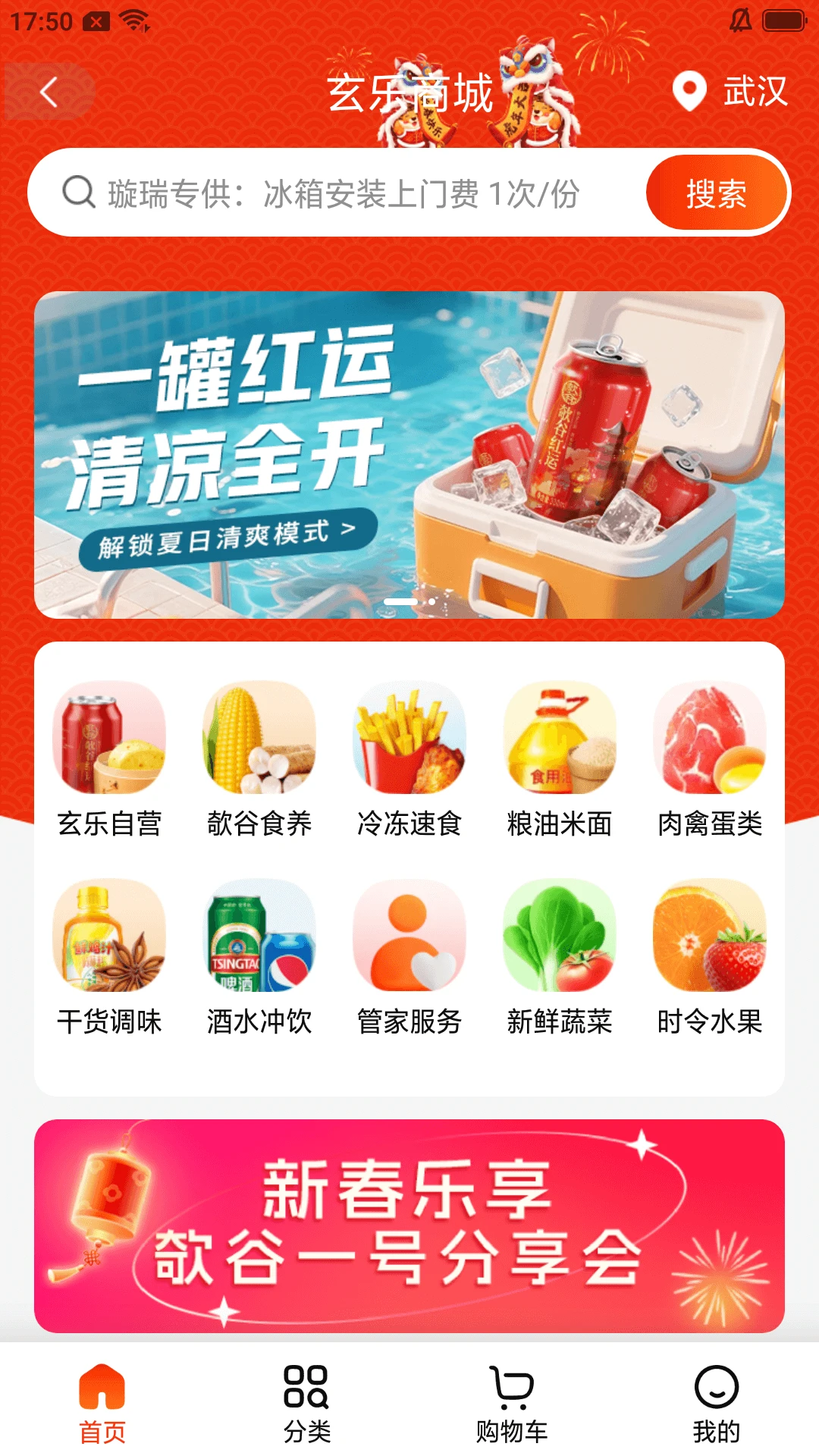Viewport: 819px width, 1456px height.
Task: Open 管家服务
Action: pos(409,955)
